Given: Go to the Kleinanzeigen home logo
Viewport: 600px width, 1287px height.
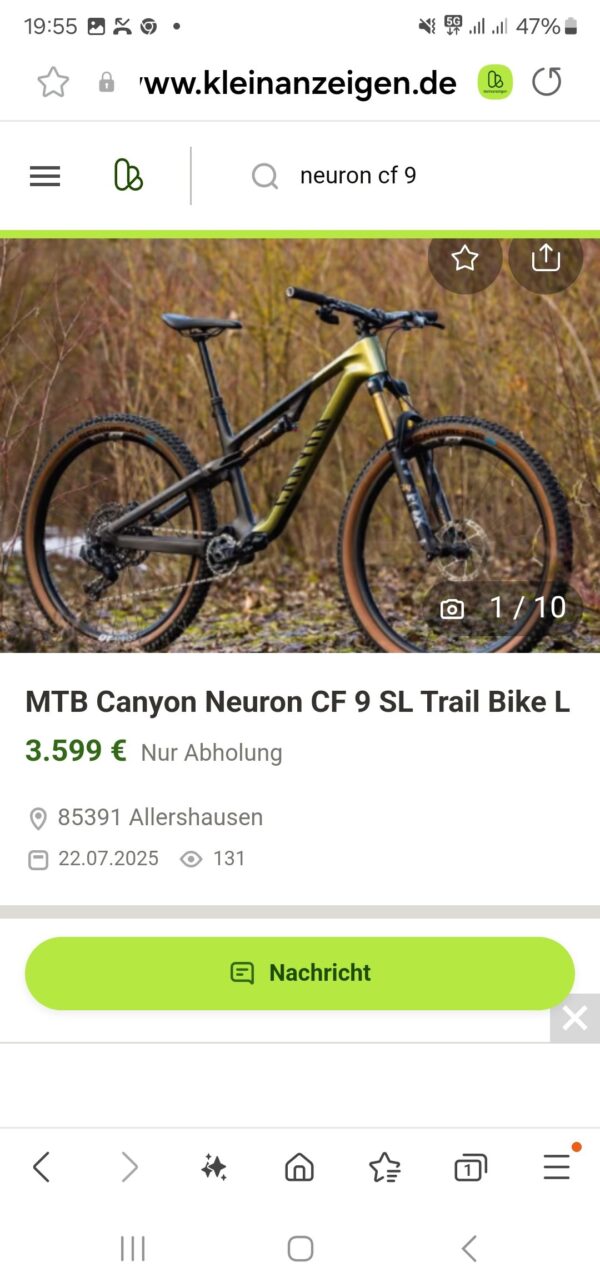Looking at the screenshot, I should pyautogui.click(x=128, y=176).
